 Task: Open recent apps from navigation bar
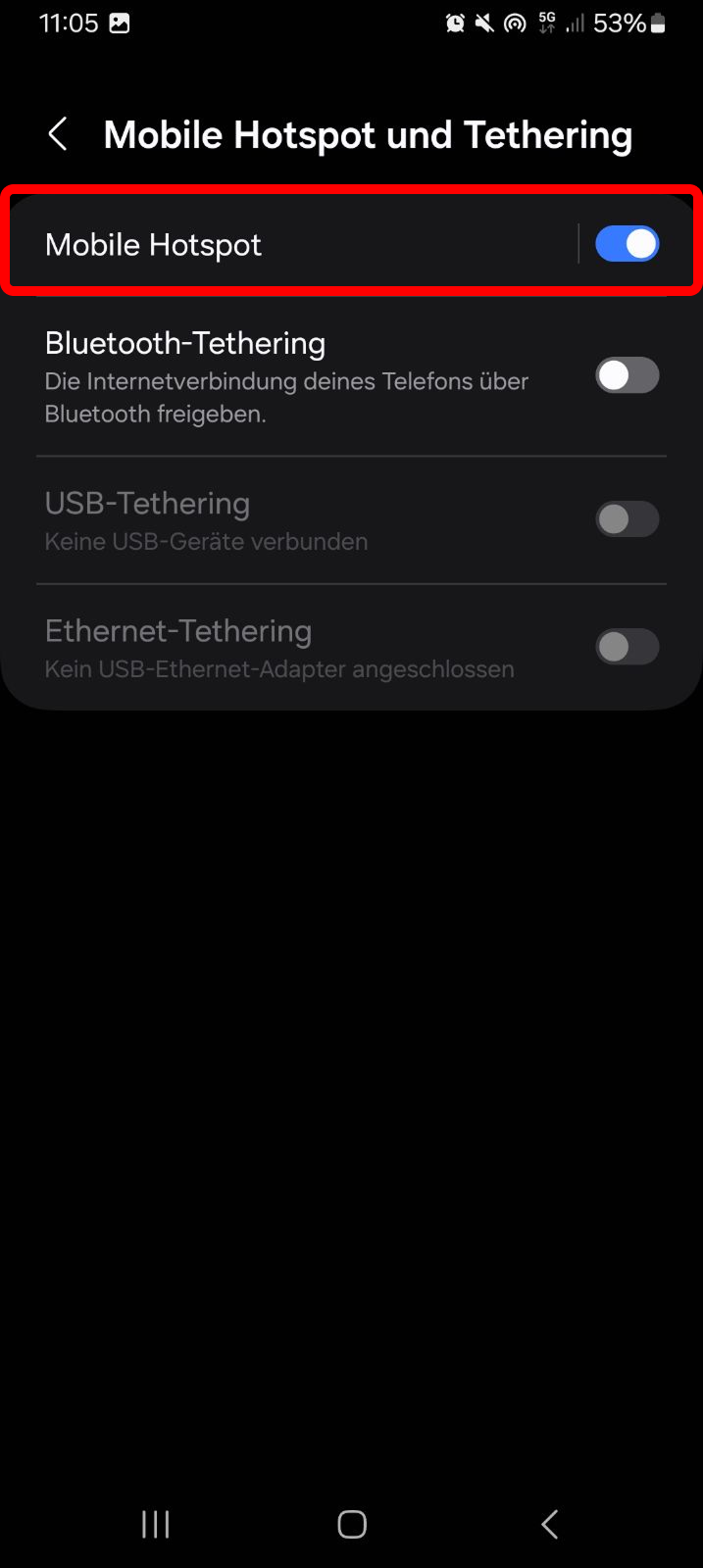[x=155, y=1524]
